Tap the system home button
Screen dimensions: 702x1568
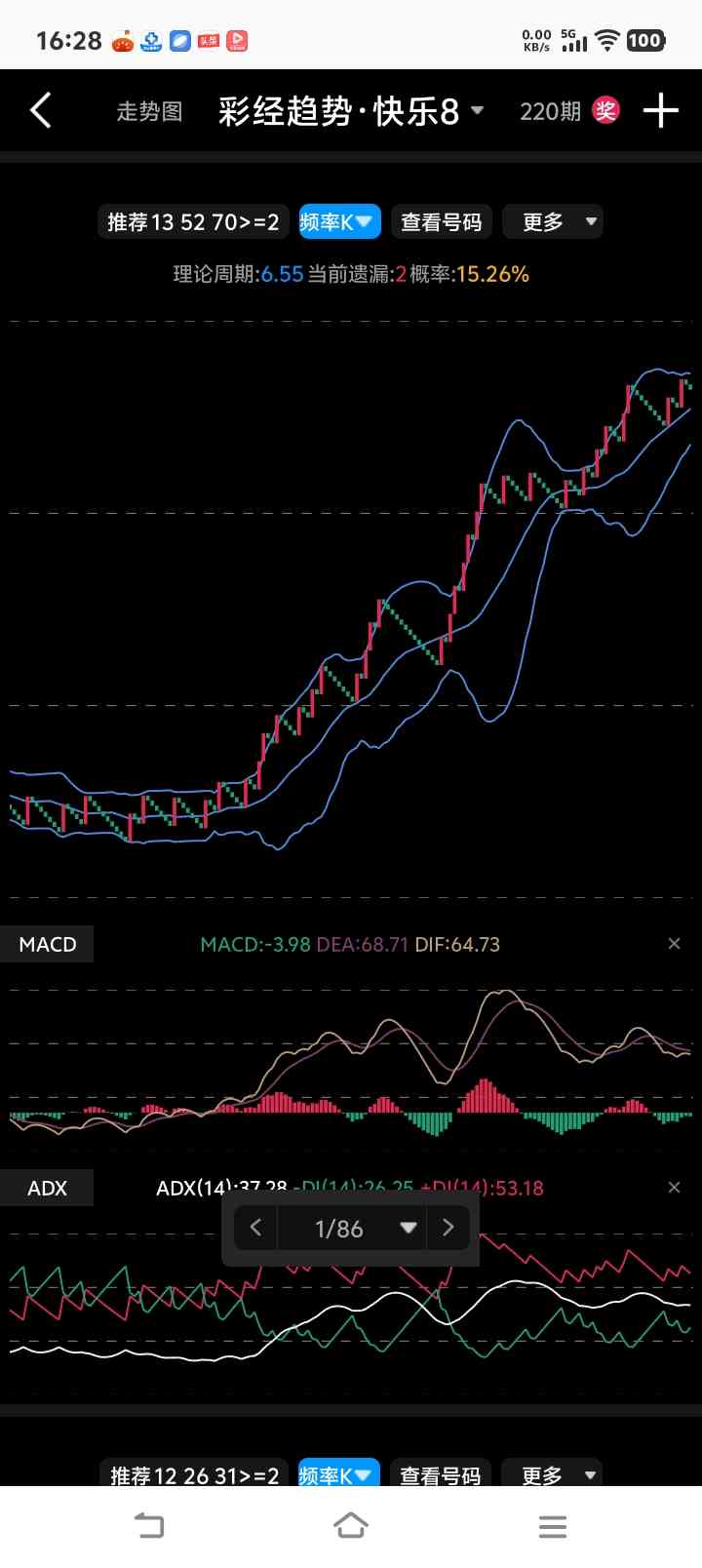(351, 1526)
